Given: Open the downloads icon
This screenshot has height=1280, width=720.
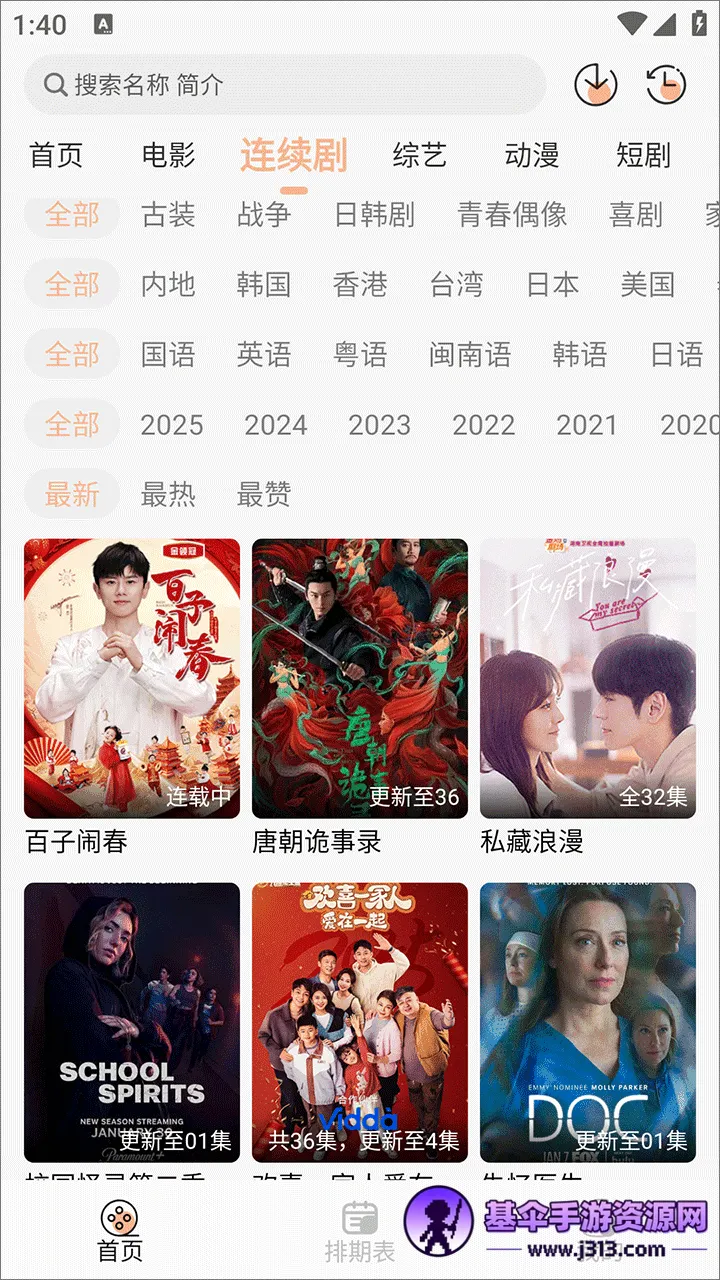Looking at the screenshot, I should (x=596, y=85).
